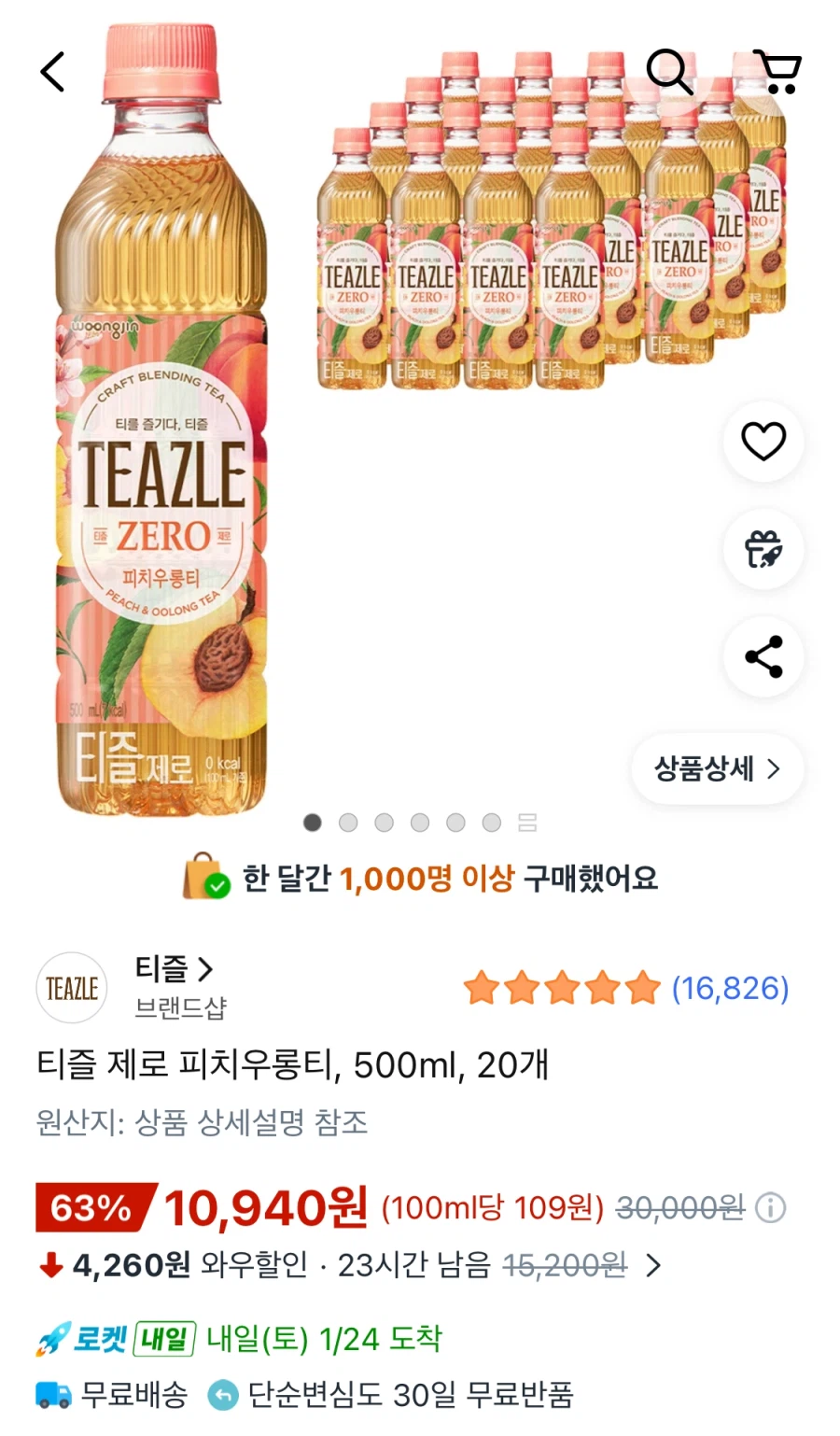The image size is (840, 1436).
Task: Tap the back arrow at top left
Action: pyautogui.click(x=53, y=71)
